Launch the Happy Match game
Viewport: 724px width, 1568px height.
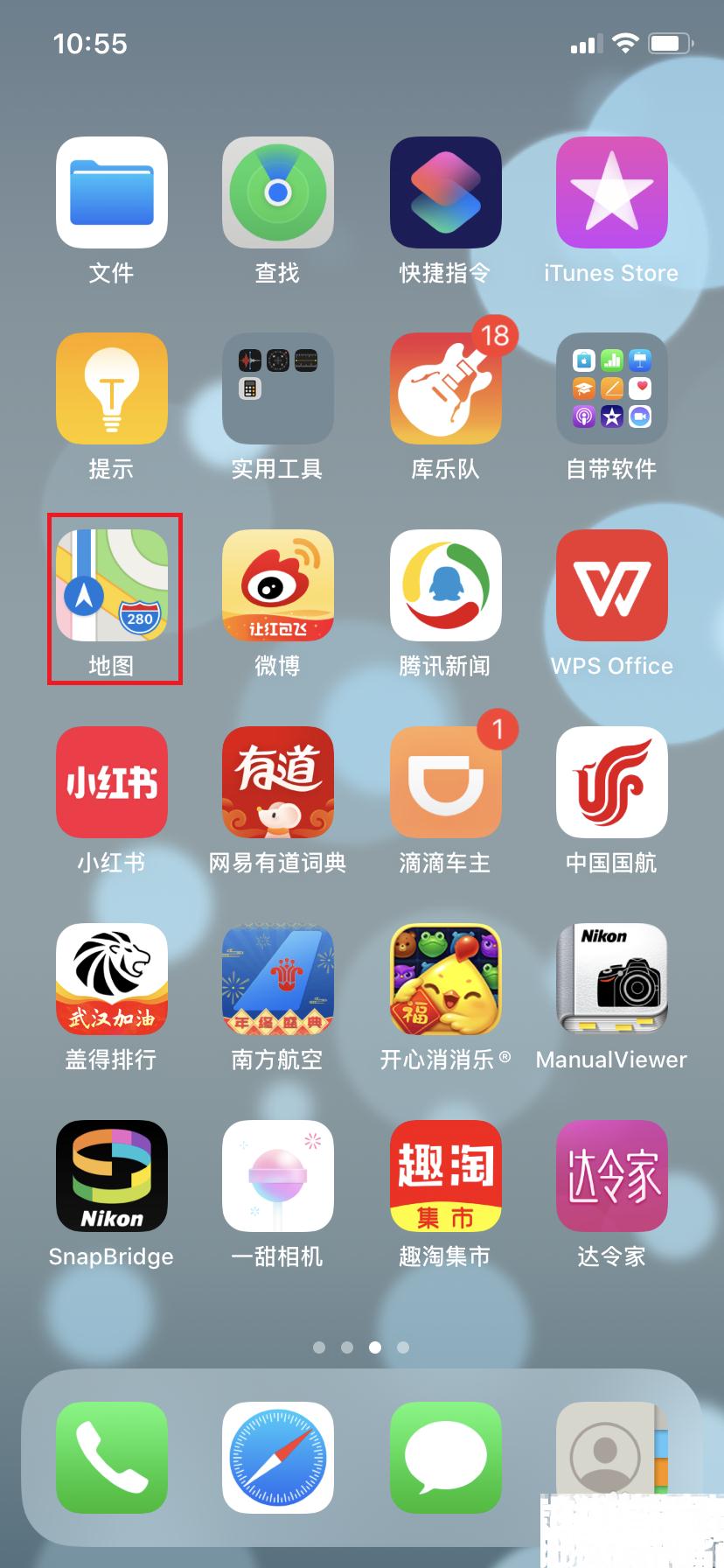(x=445, y=980)
